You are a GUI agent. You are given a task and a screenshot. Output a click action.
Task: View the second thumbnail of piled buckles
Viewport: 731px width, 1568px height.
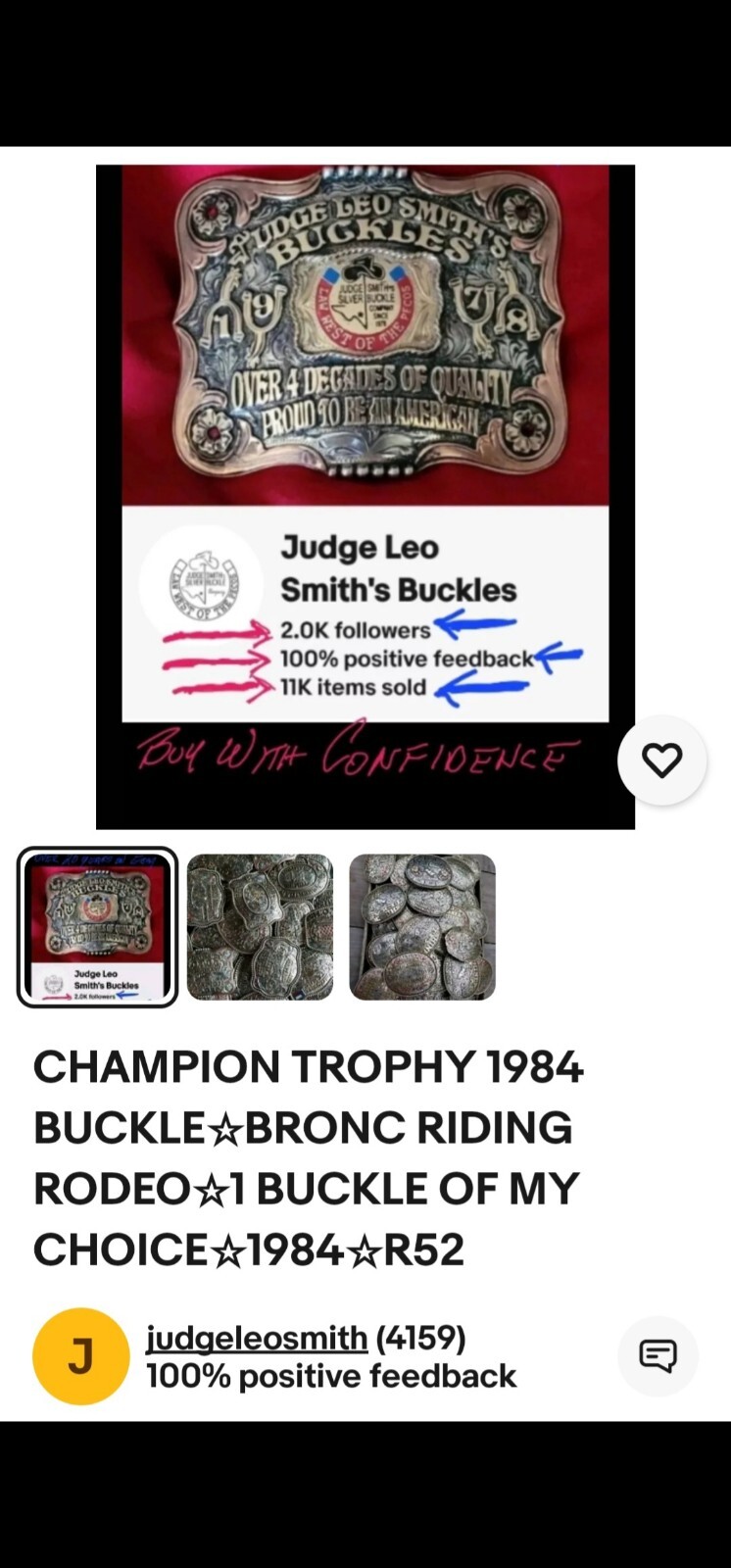click(260, 927)
